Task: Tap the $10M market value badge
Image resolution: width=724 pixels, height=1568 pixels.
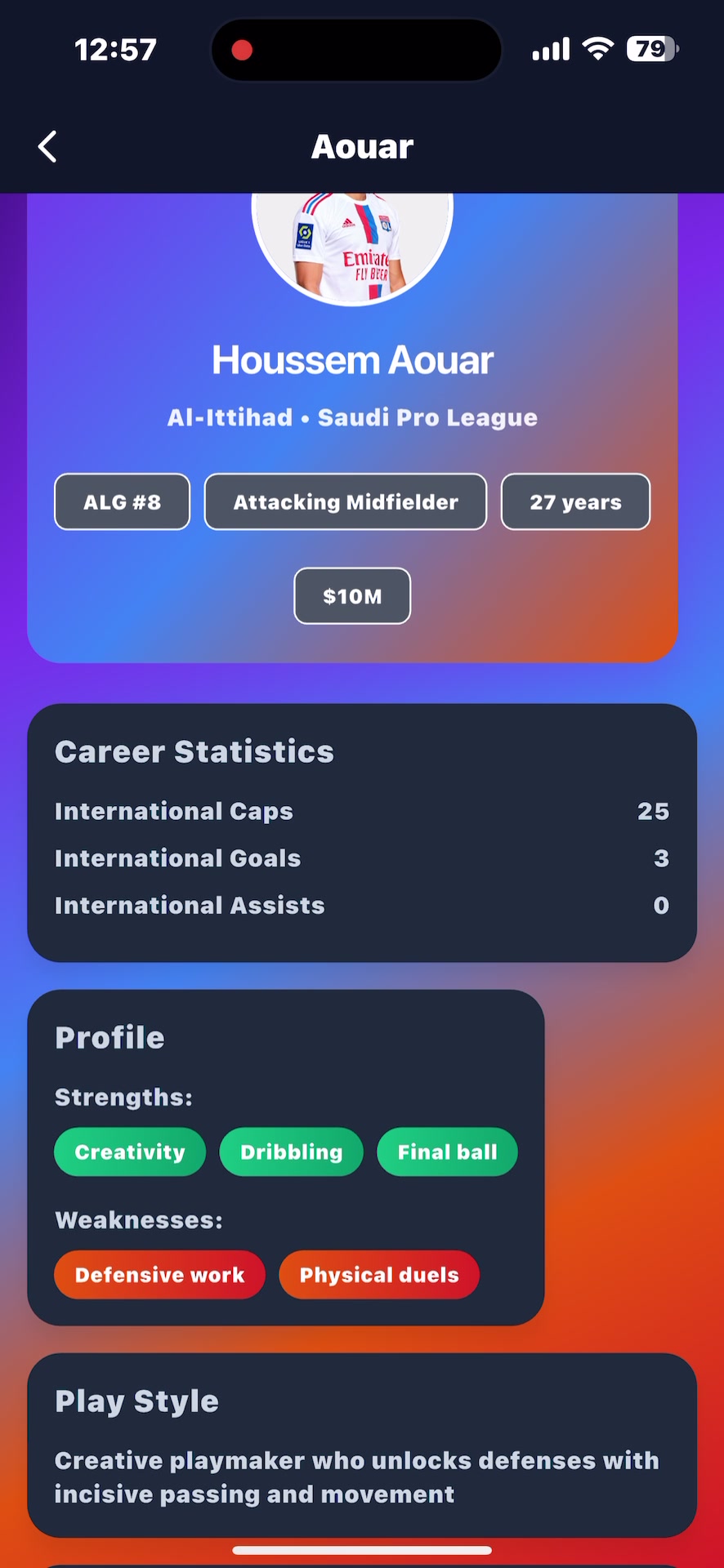Action: click(352, 596)
